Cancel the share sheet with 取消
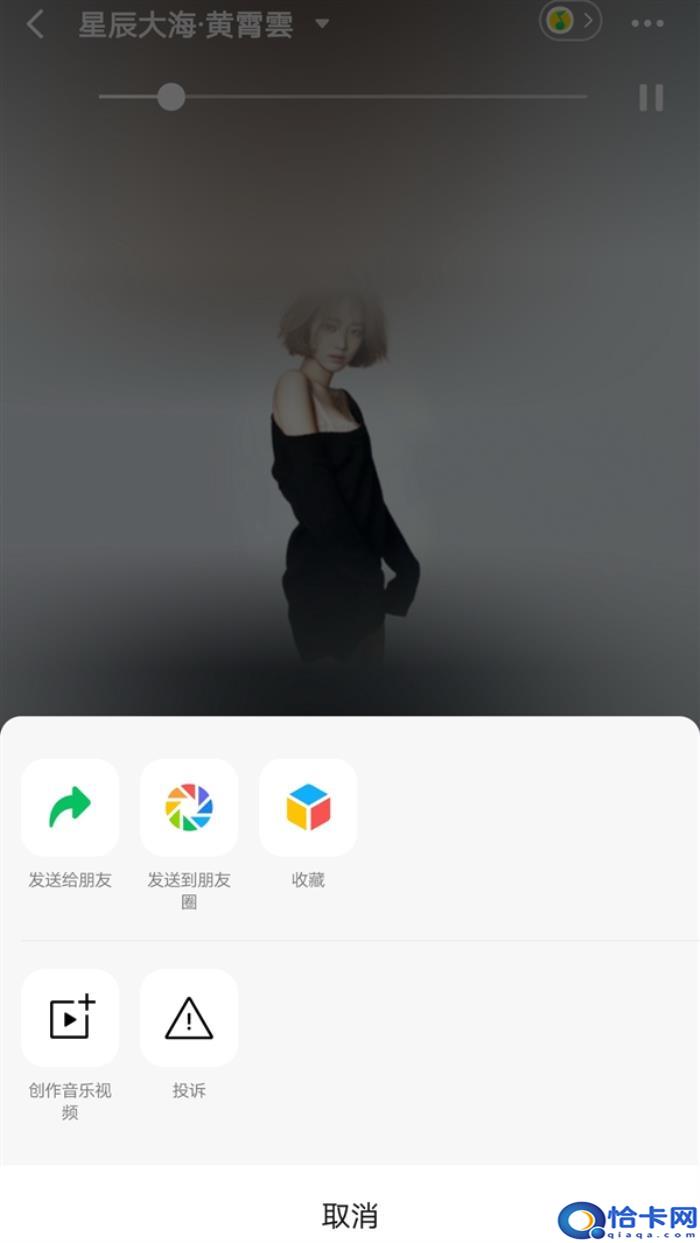Viewport: 700px width, 1243px height. click(349, 1215)
